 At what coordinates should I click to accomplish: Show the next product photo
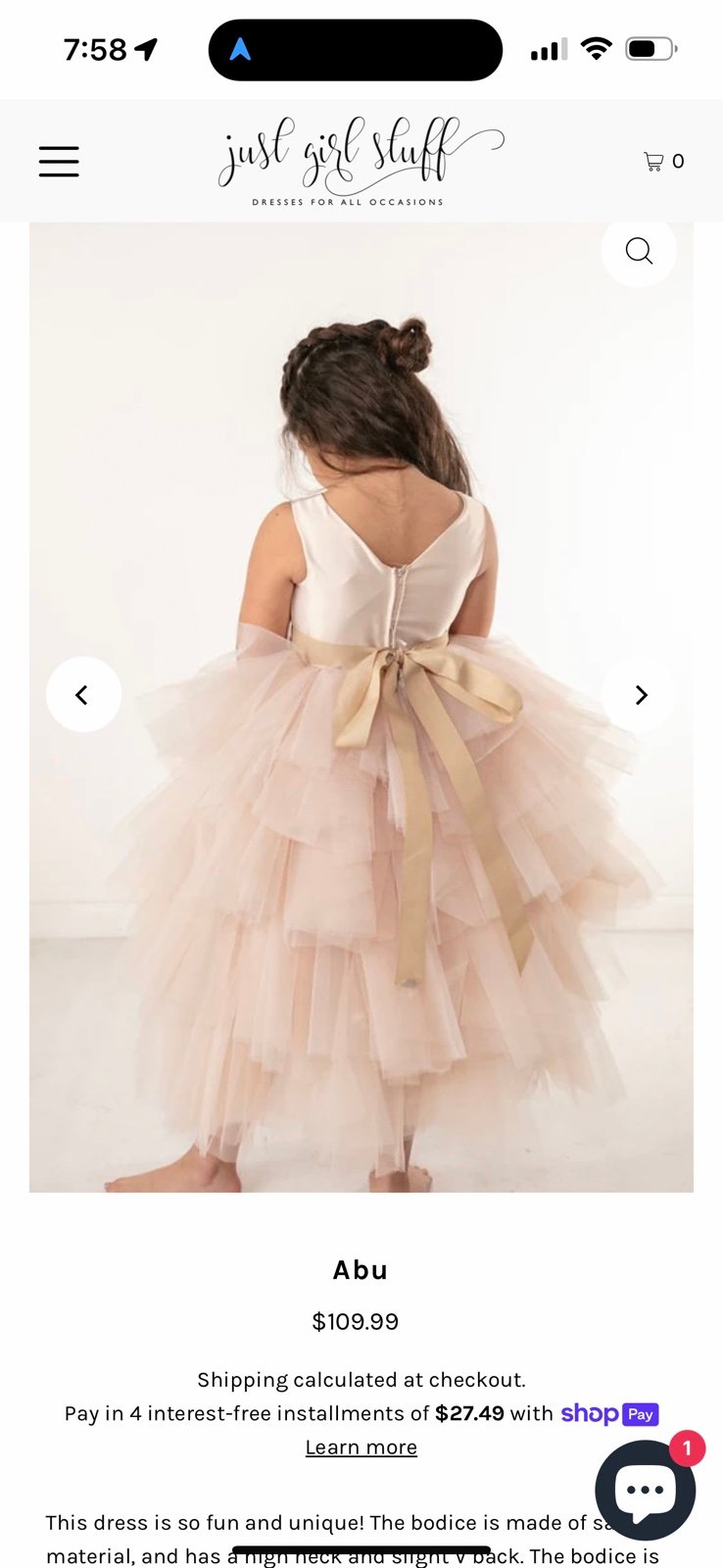coord(640,694)
